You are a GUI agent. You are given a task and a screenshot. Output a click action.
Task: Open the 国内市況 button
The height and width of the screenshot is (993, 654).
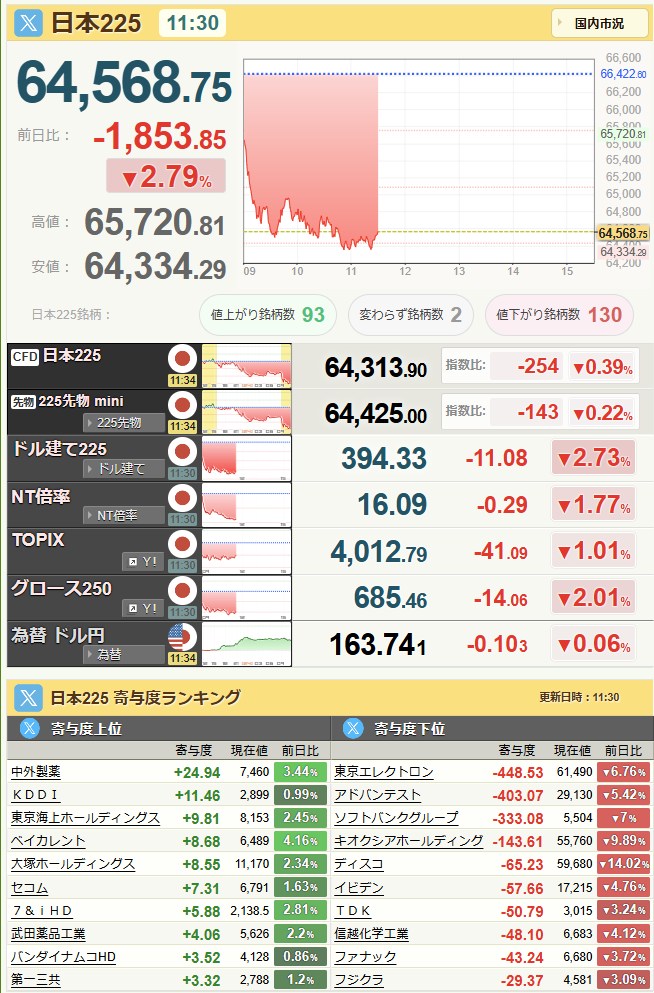point(599,23)
